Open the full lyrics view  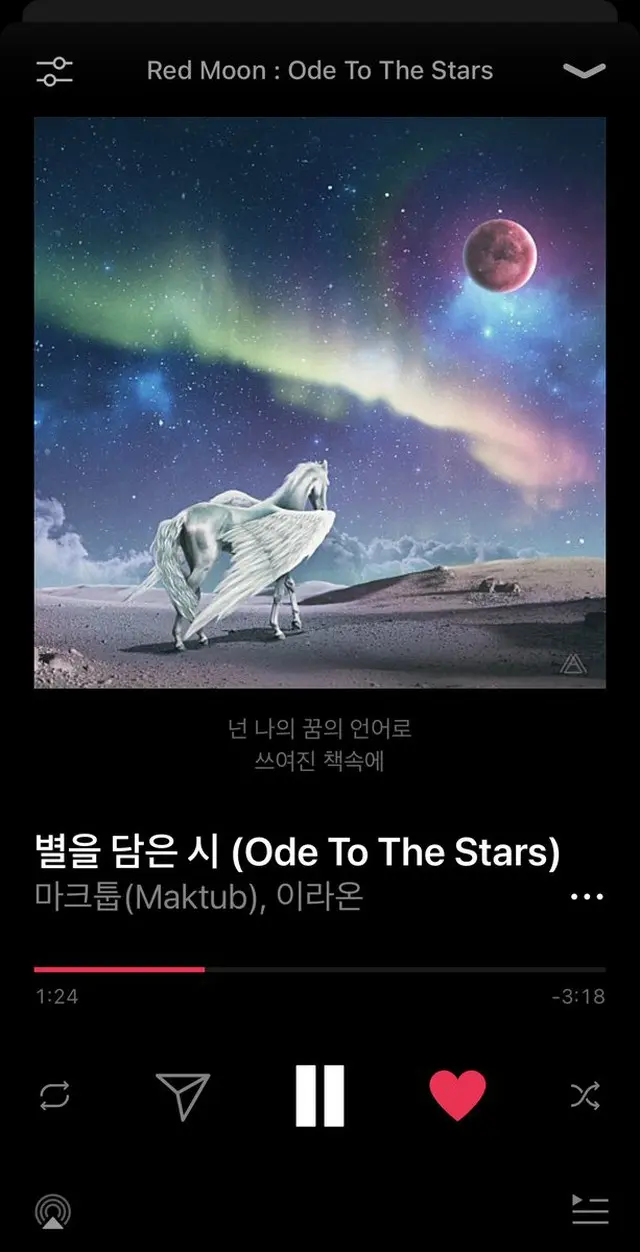pyautogui.click(x=320, y=745)
